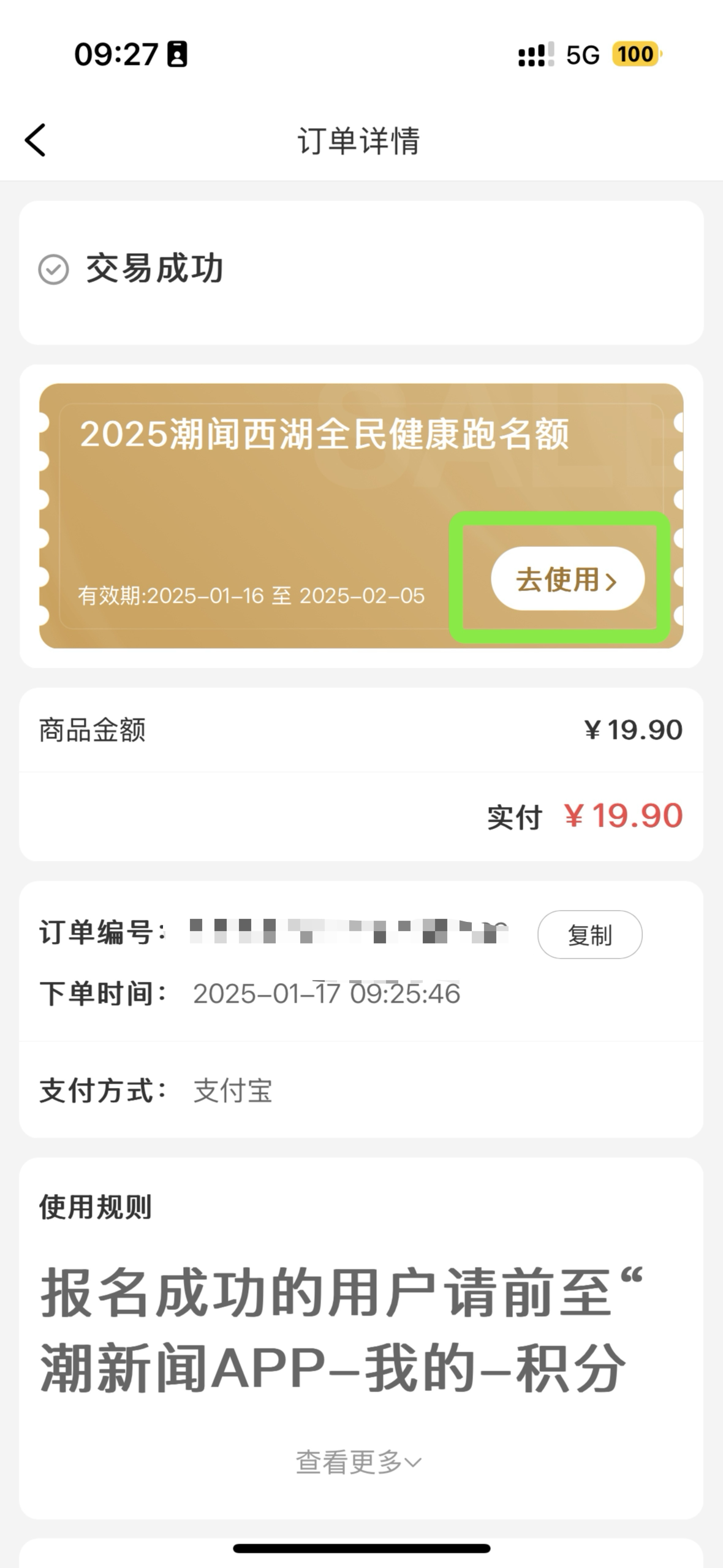This screenshot has width=723, height=1568.
Task: Copy the order number with 复制
Action: pyautogui.click(x=589, y=935)
